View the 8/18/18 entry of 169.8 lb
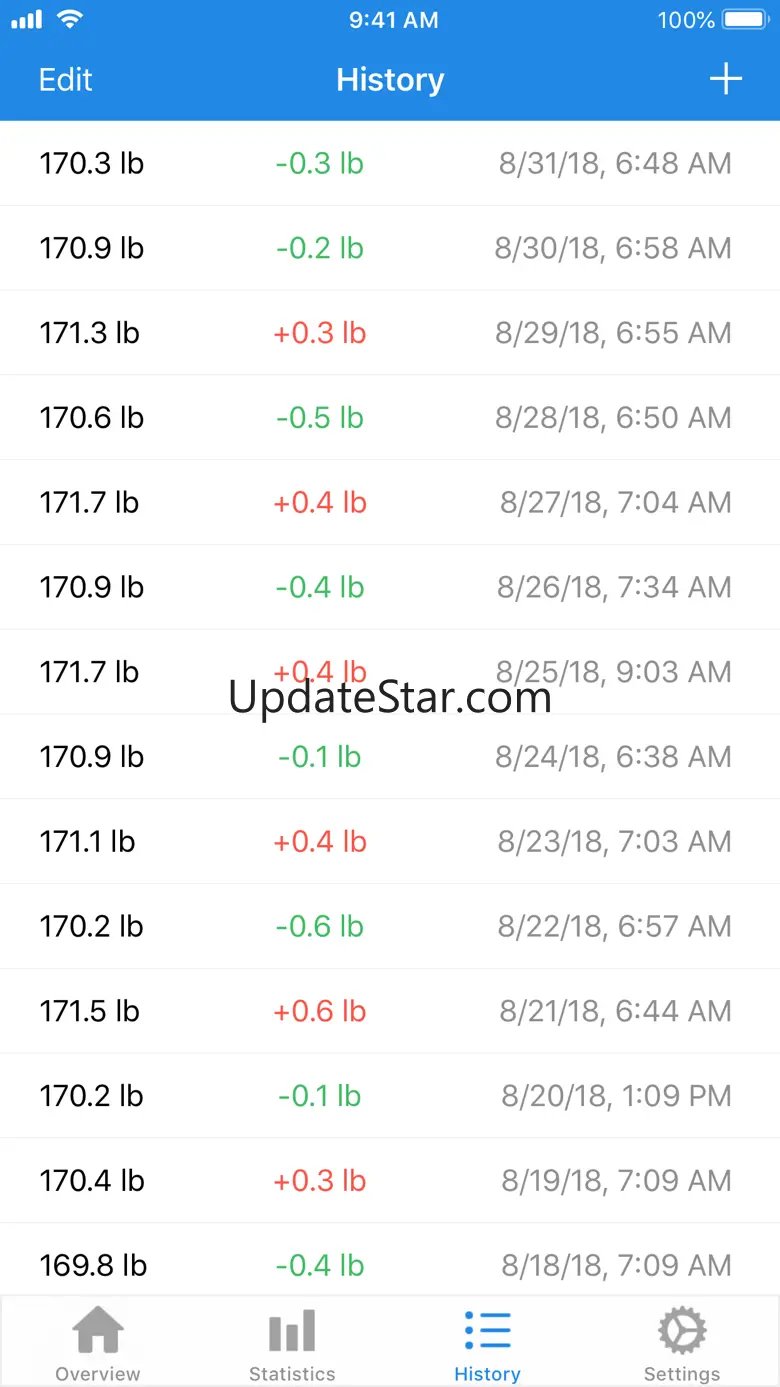The width and height of the screenshot is (780, 1387). pyautogui.click(x=390, y=1265)
